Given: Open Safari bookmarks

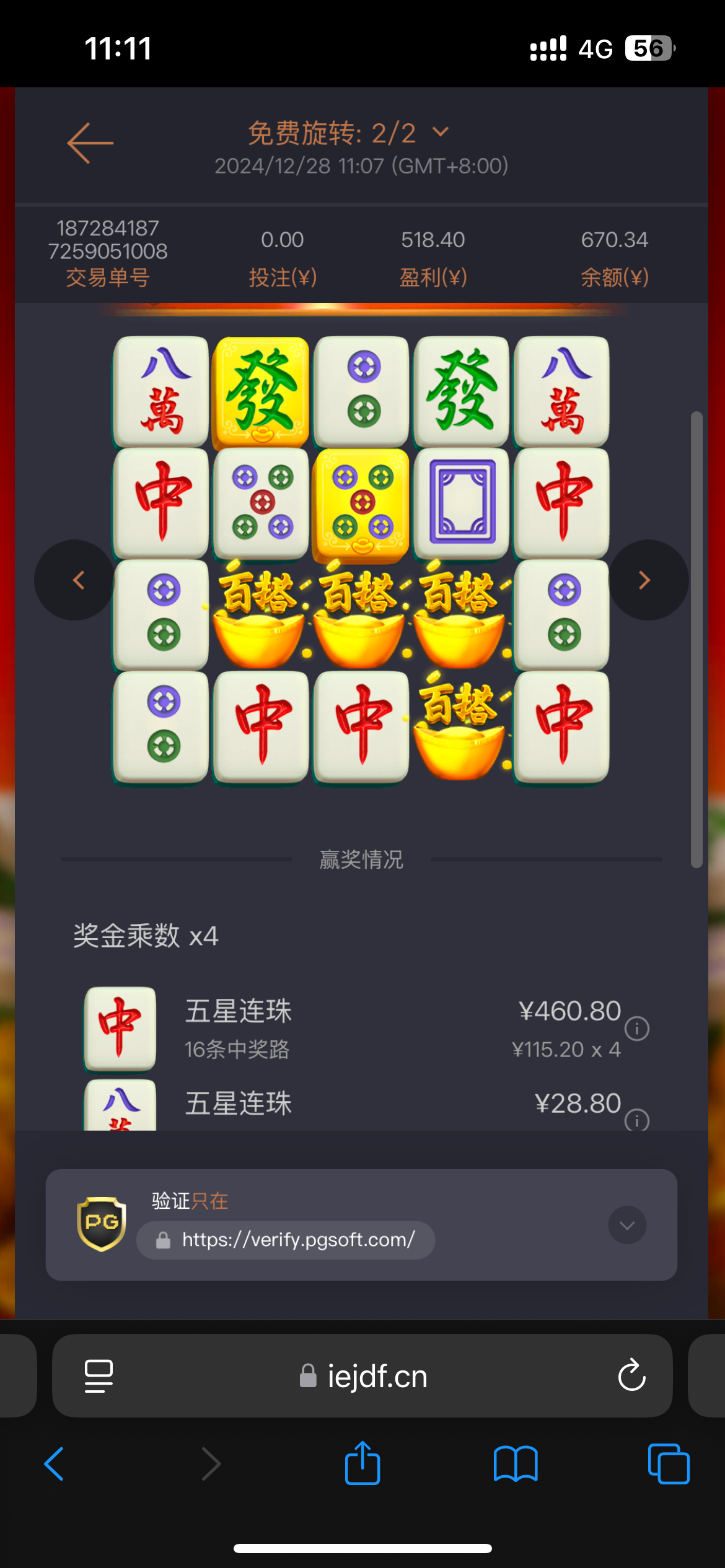Looking at the screenshot, I should coord(515,1464).
